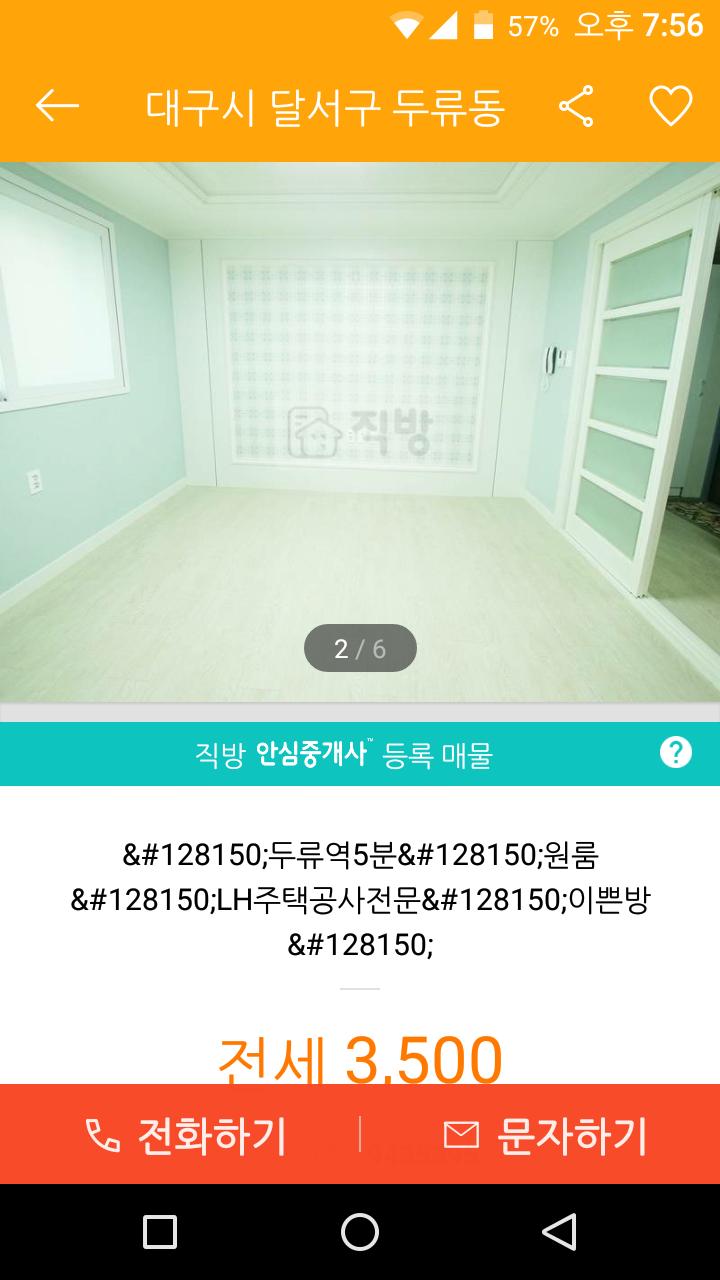Add this room to favorites

(x=670, y=106)
